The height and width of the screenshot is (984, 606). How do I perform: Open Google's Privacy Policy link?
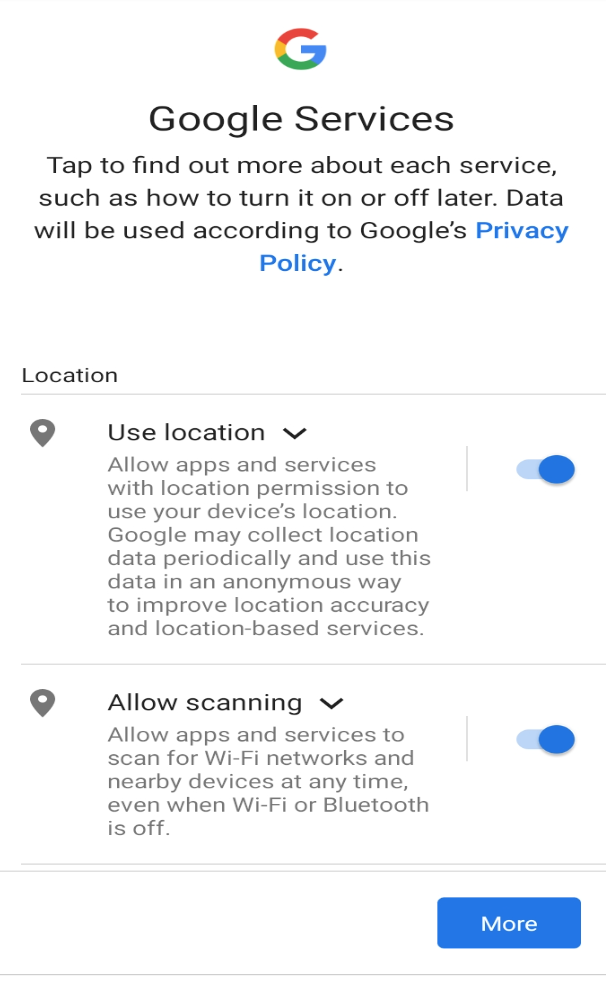pyautogui.click(x=521, y=230)
